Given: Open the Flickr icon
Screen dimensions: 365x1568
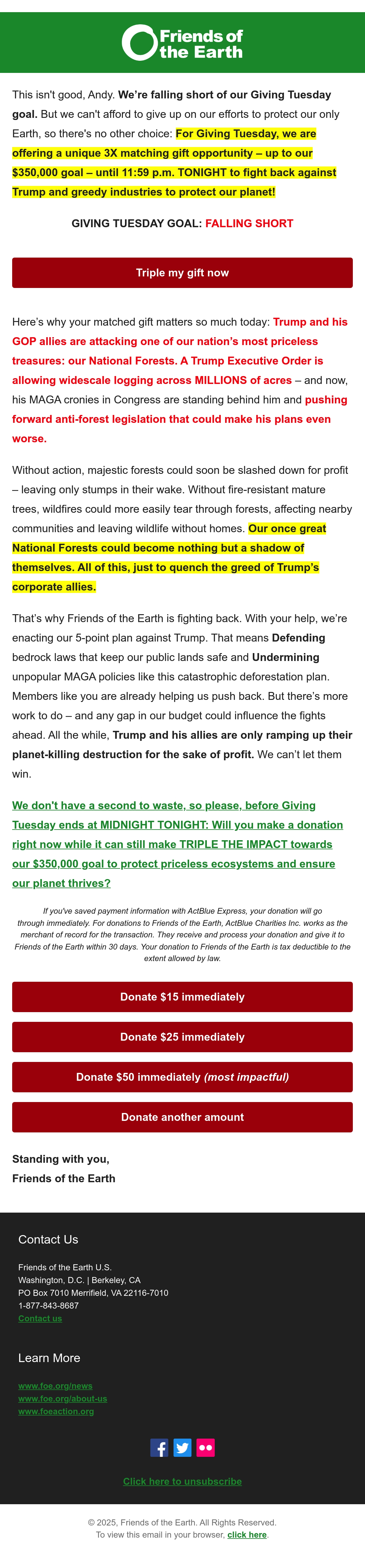Looking at the screenshot, I should 205,1447.
